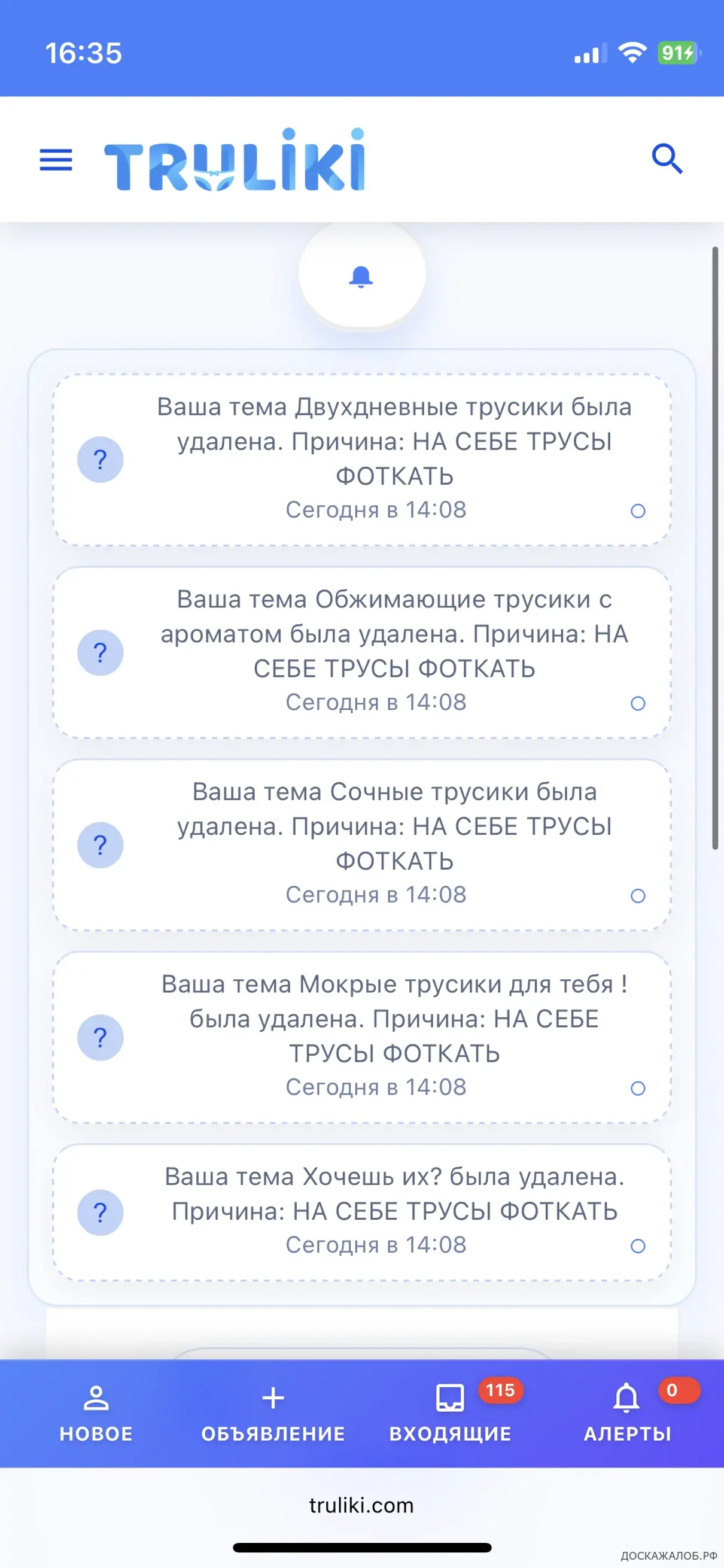Open the alert about Сочные трусики

click(394, 844)
